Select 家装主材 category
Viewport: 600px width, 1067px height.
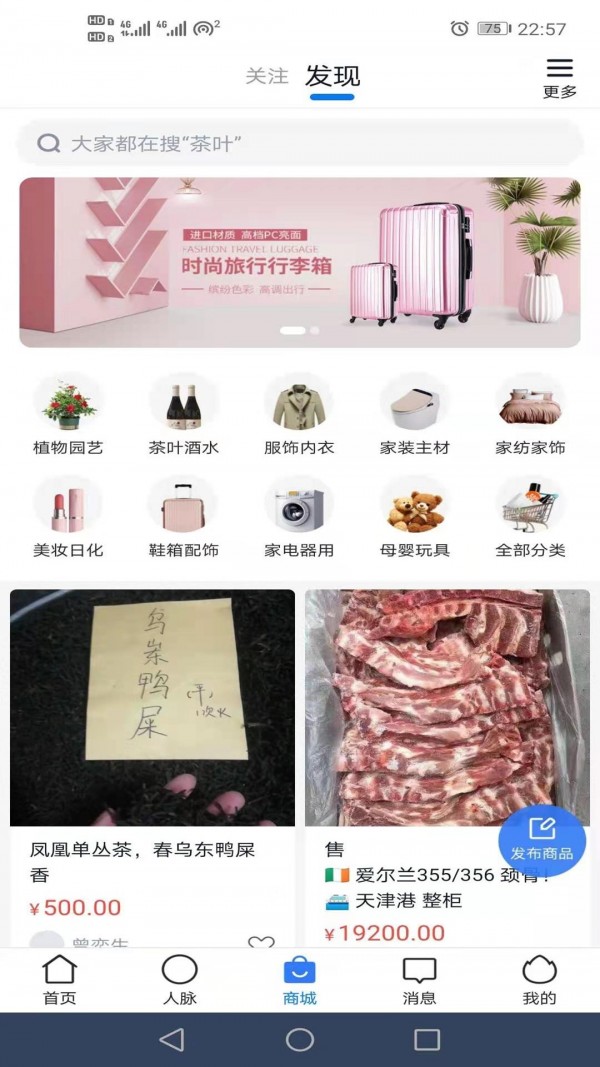415,415
